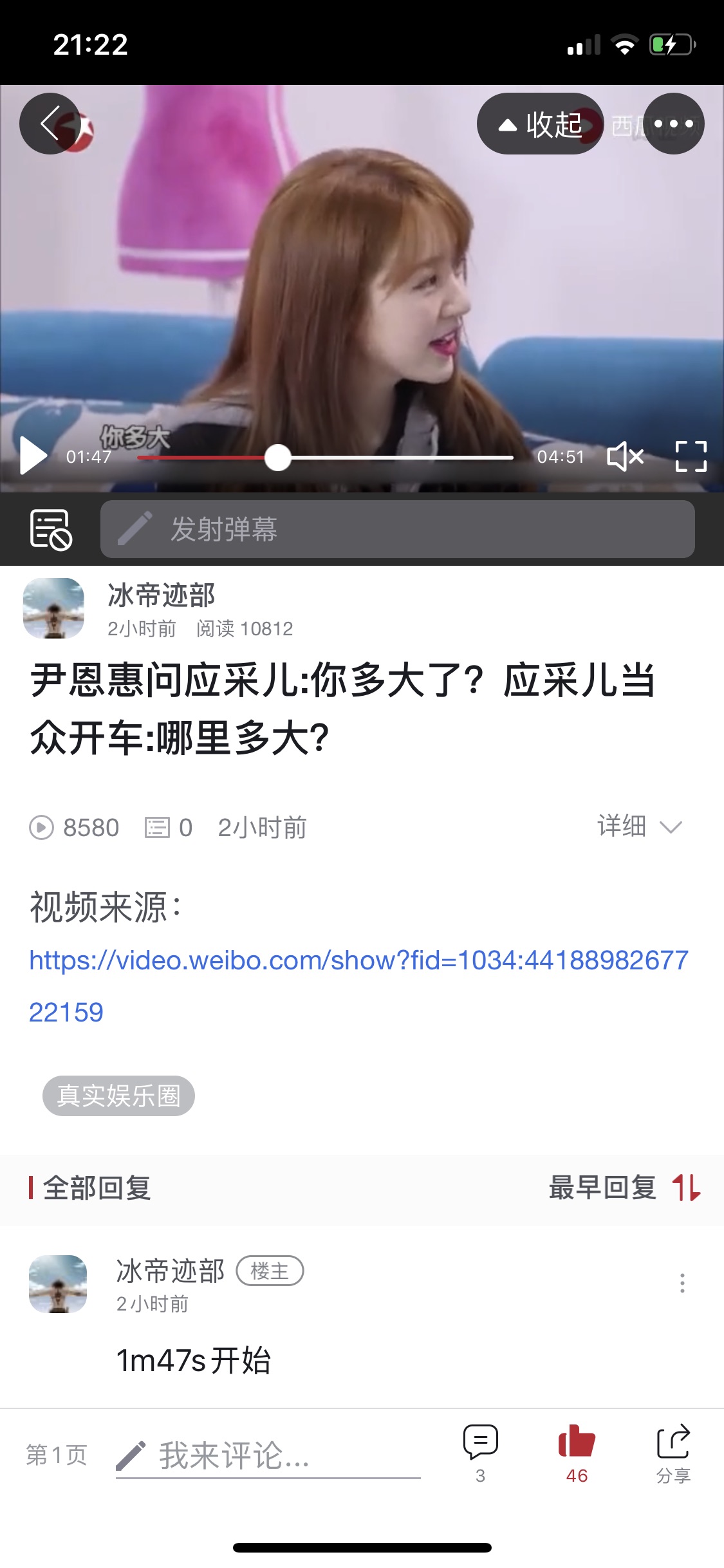
Task: Open the 真实娱乐圈 tag
Action: 118,1096
